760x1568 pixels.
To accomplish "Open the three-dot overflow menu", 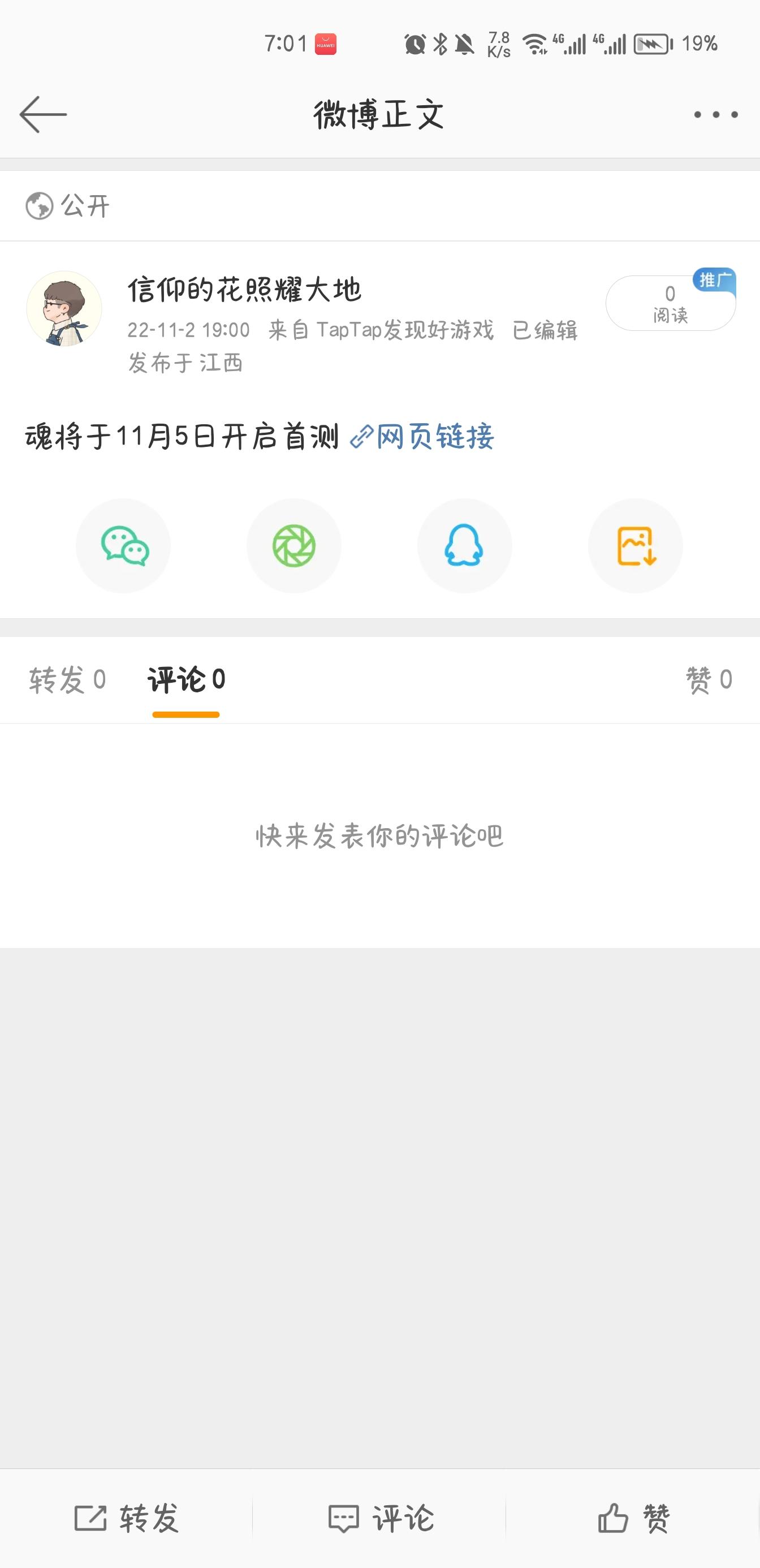I will [x=715, y=114].
